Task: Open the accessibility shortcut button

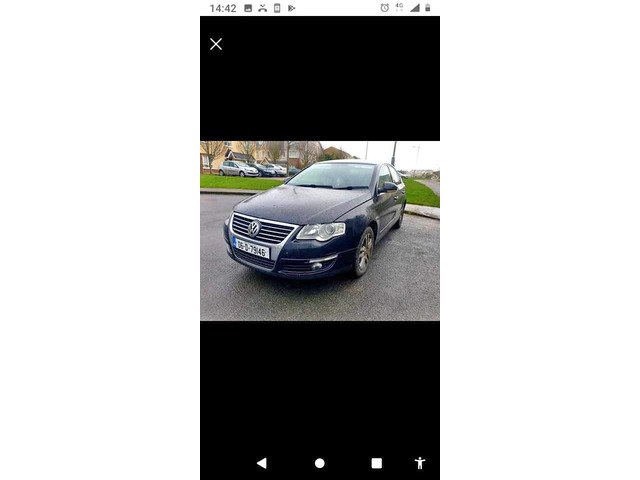Action: [x=420, y=463]
